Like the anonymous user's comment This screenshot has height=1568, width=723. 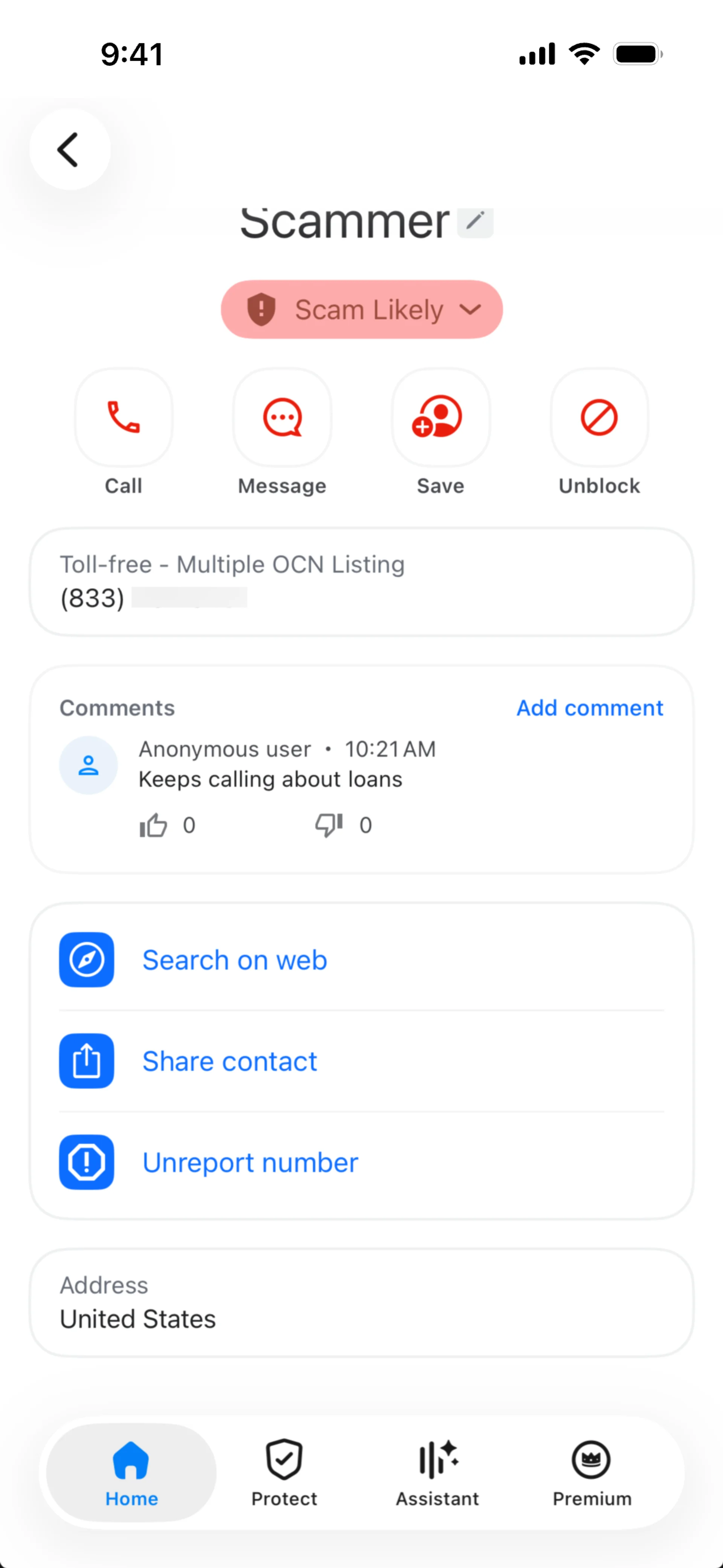click(153, 825)
